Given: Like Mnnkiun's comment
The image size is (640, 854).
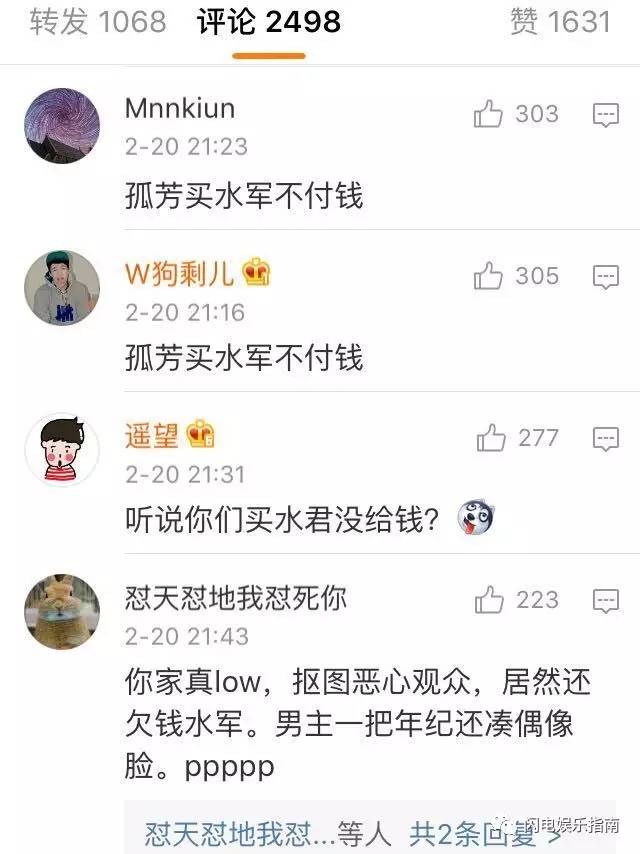Looking at the screenshot, I should click(489, 115).
